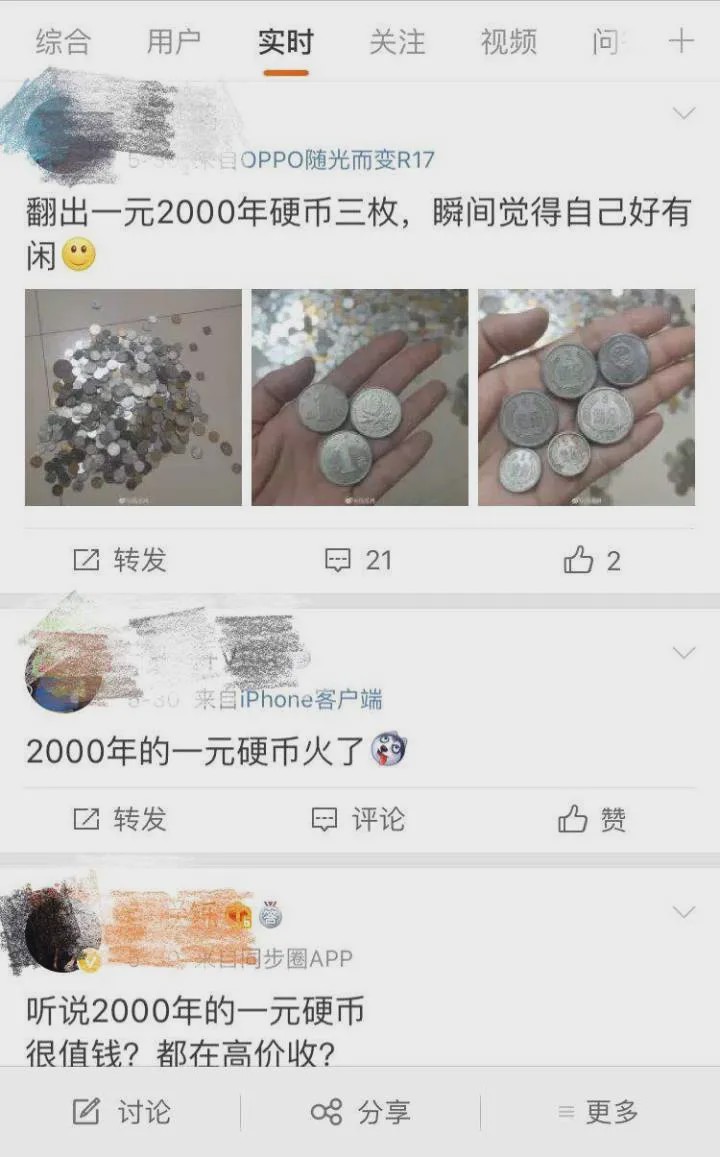This screenshot has width=720, height=1157.
Task: Open the 21 comments on the coin post
Action: pyautogui.click(x=359, y=560)
